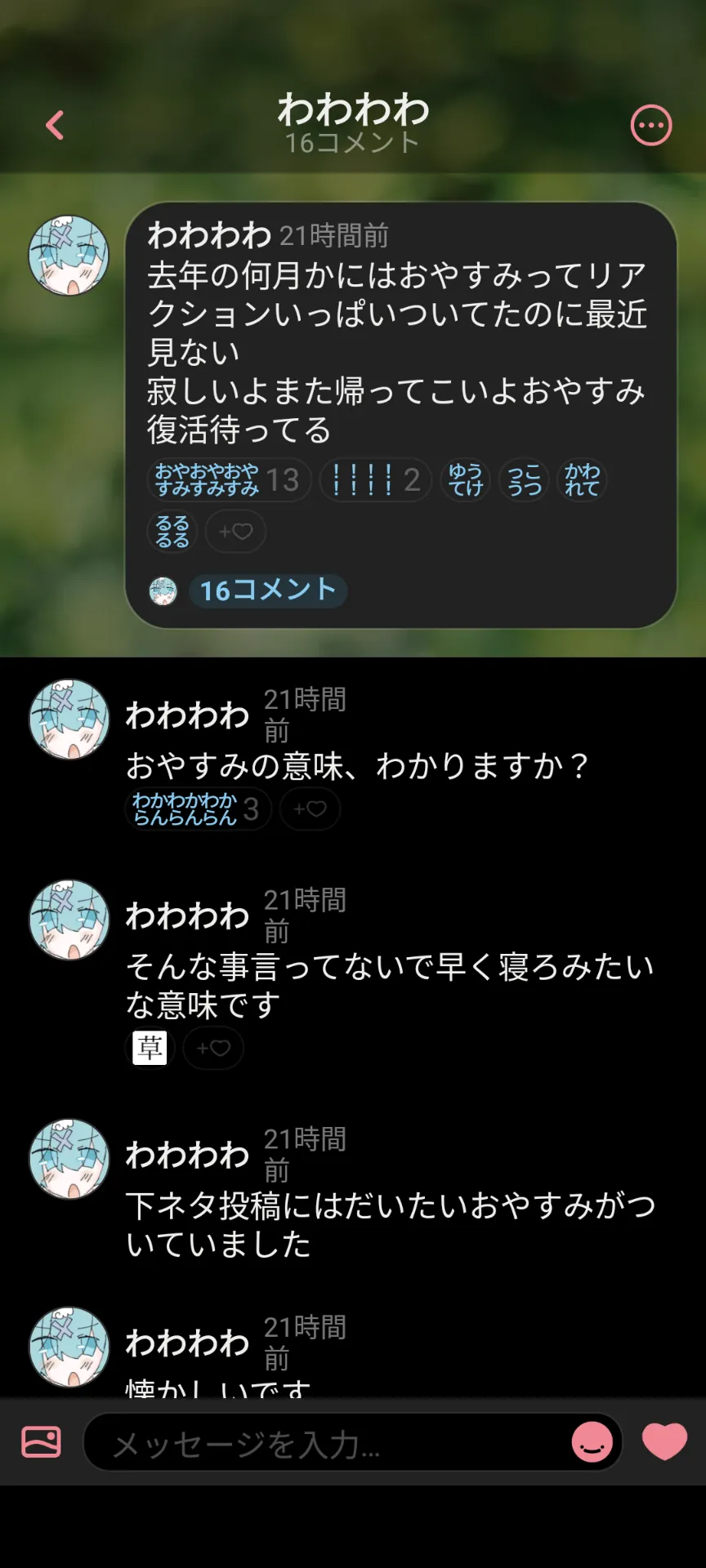
Task: Tap the 草 reaction
Action: point(150,1048)
